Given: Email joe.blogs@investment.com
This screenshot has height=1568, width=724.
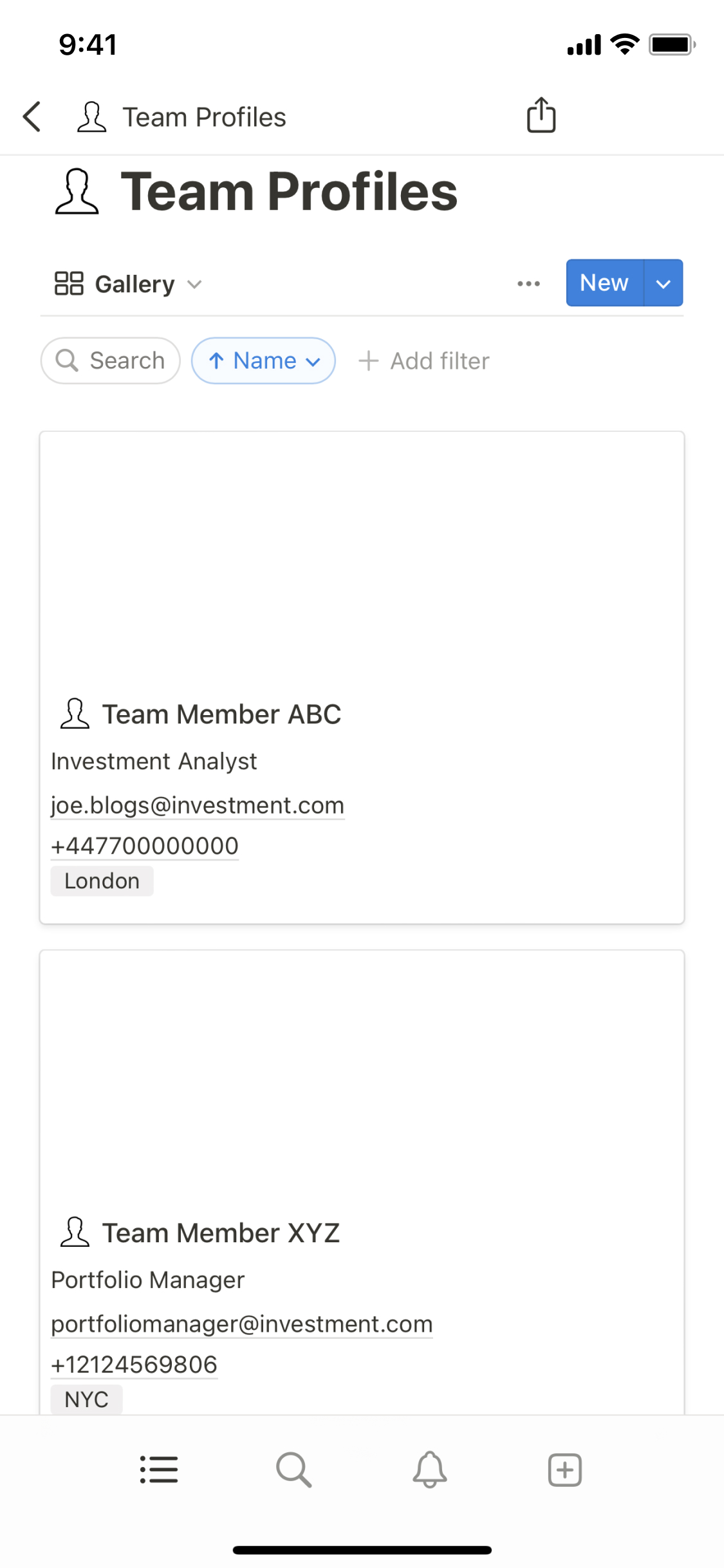Looking at the screenshot, I should [198, 805].
